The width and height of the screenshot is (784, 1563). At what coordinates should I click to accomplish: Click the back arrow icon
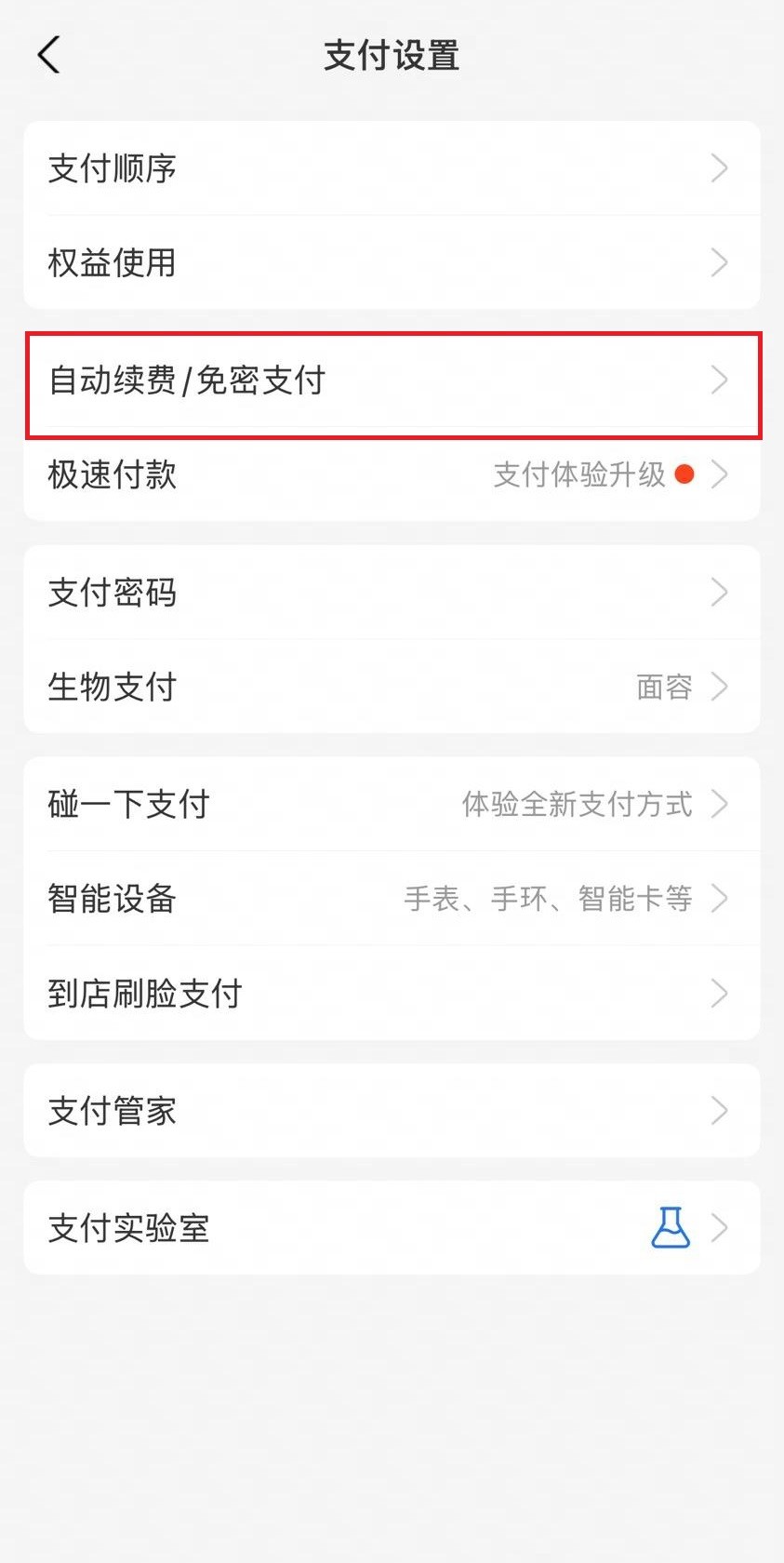click(x=49, y=54)
